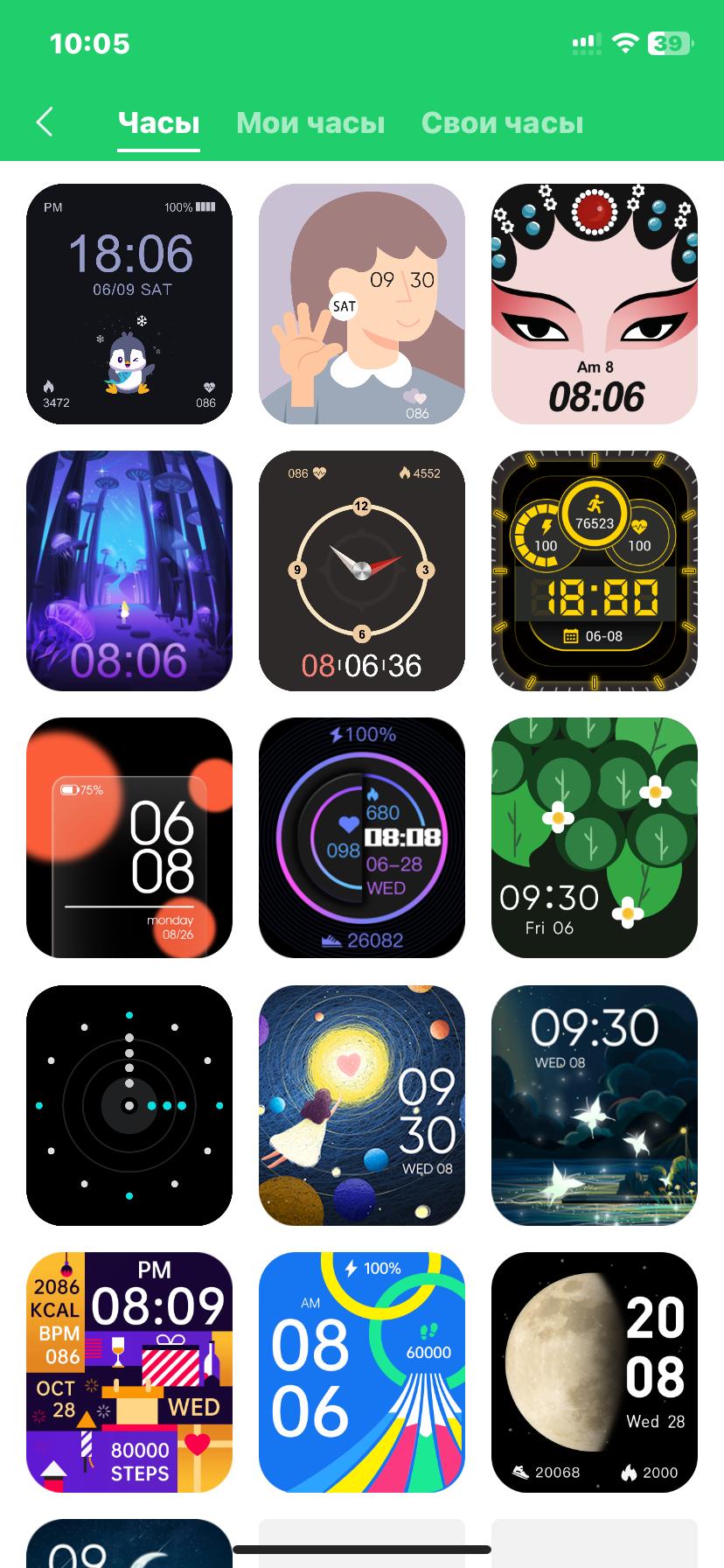724x1568 pixels.
Task: Open the purple mushroom forest watch face
Action: tap(129, 571)
